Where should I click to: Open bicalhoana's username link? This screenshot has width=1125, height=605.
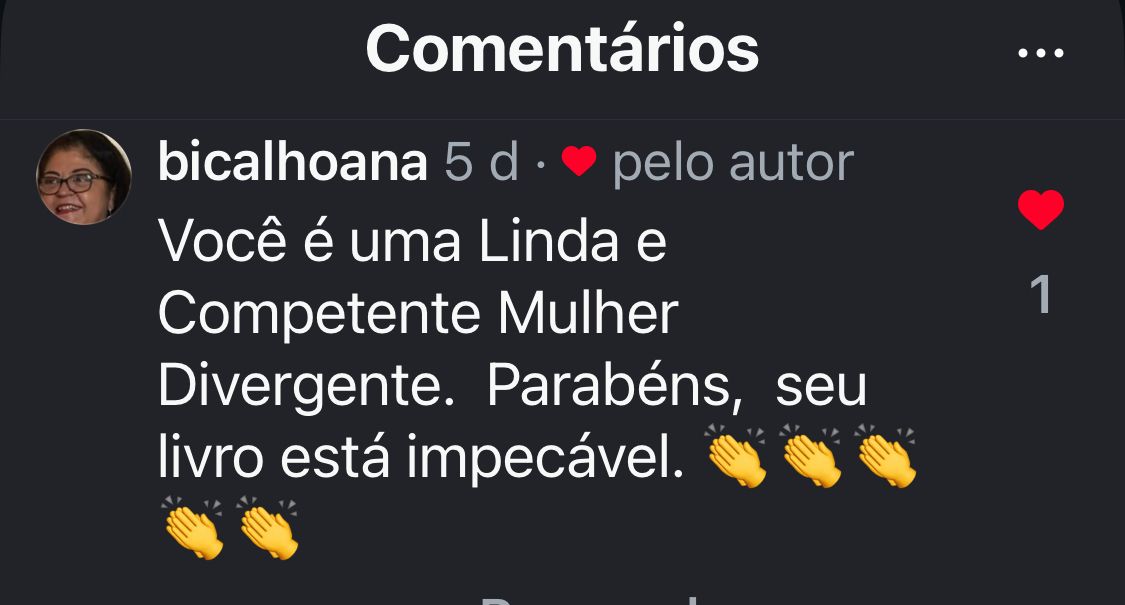point(292,162)
